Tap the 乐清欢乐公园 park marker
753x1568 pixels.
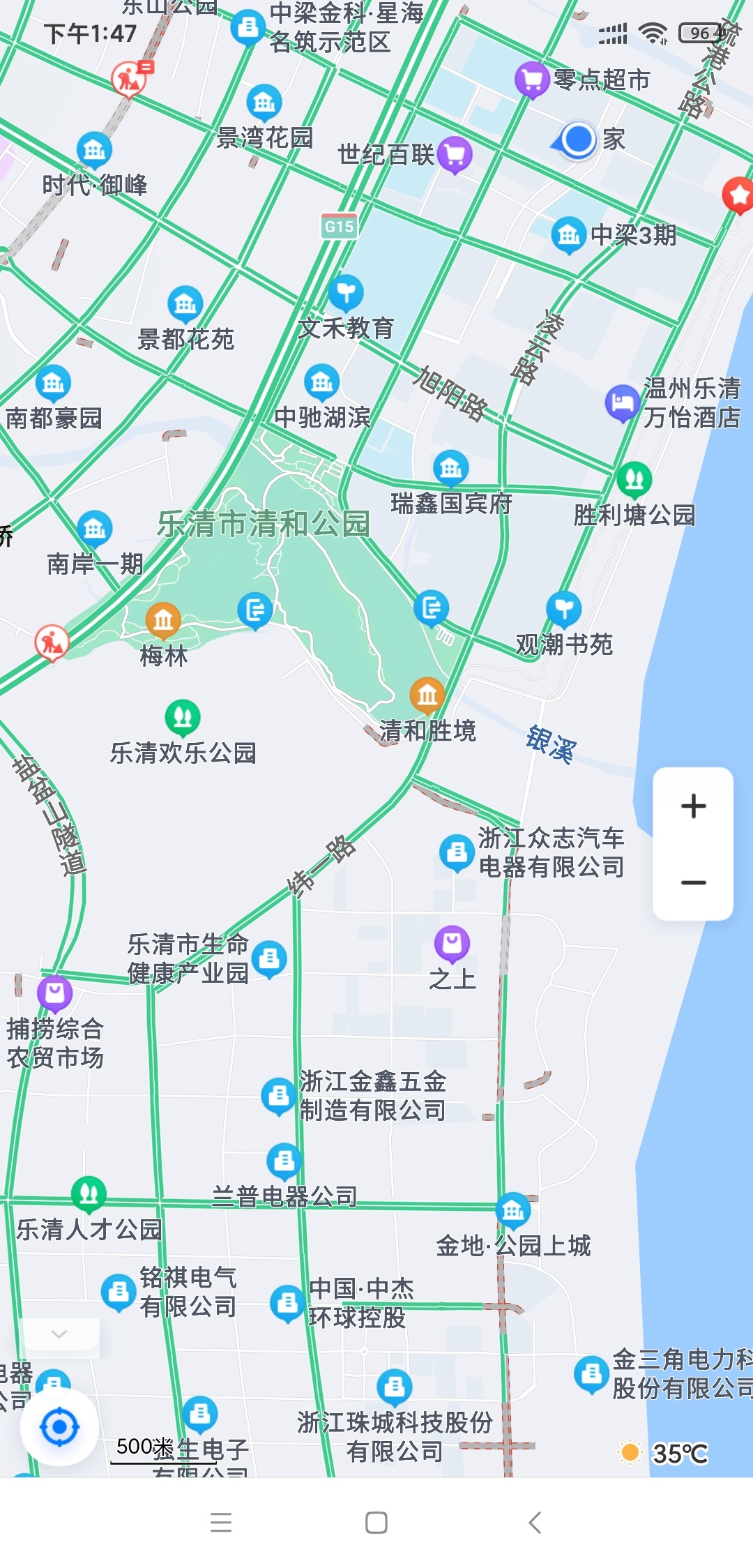tap(183, 717)
